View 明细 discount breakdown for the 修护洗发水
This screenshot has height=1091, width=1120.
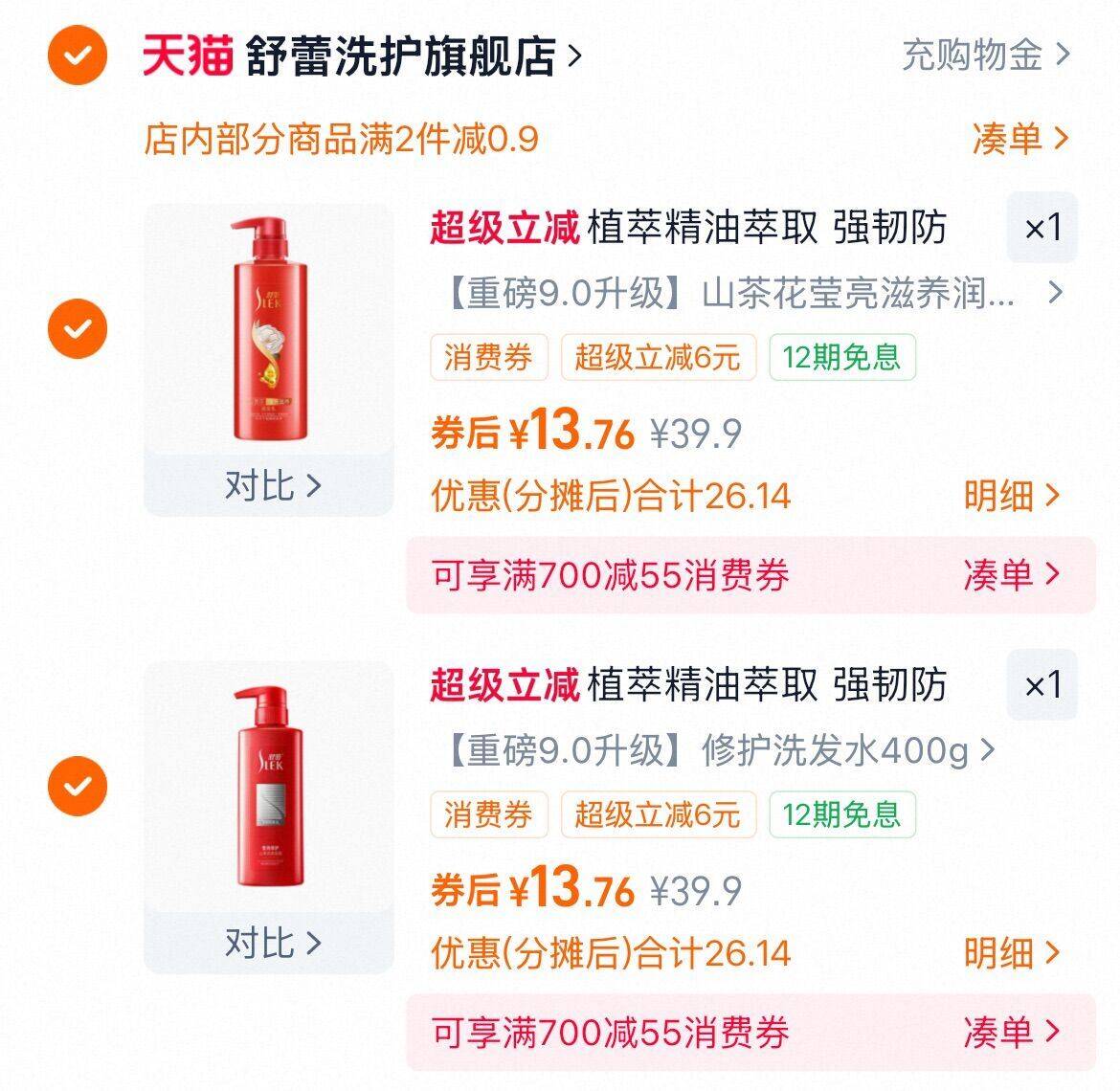[1012, 953]
